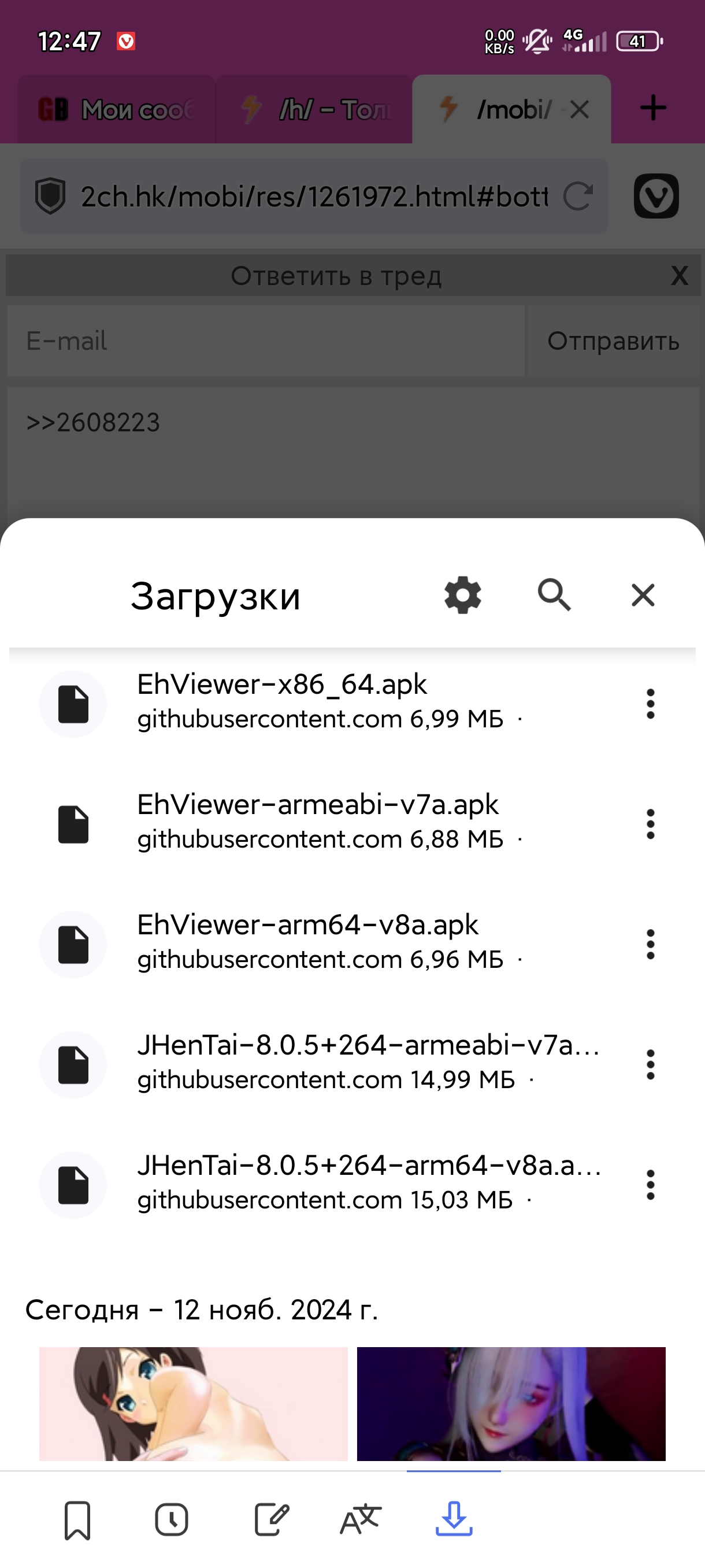Open options for EhViewer-x86_64.apk
Image resolution: width=705 pixels, height=1568 pixels.
click(650, 704)
